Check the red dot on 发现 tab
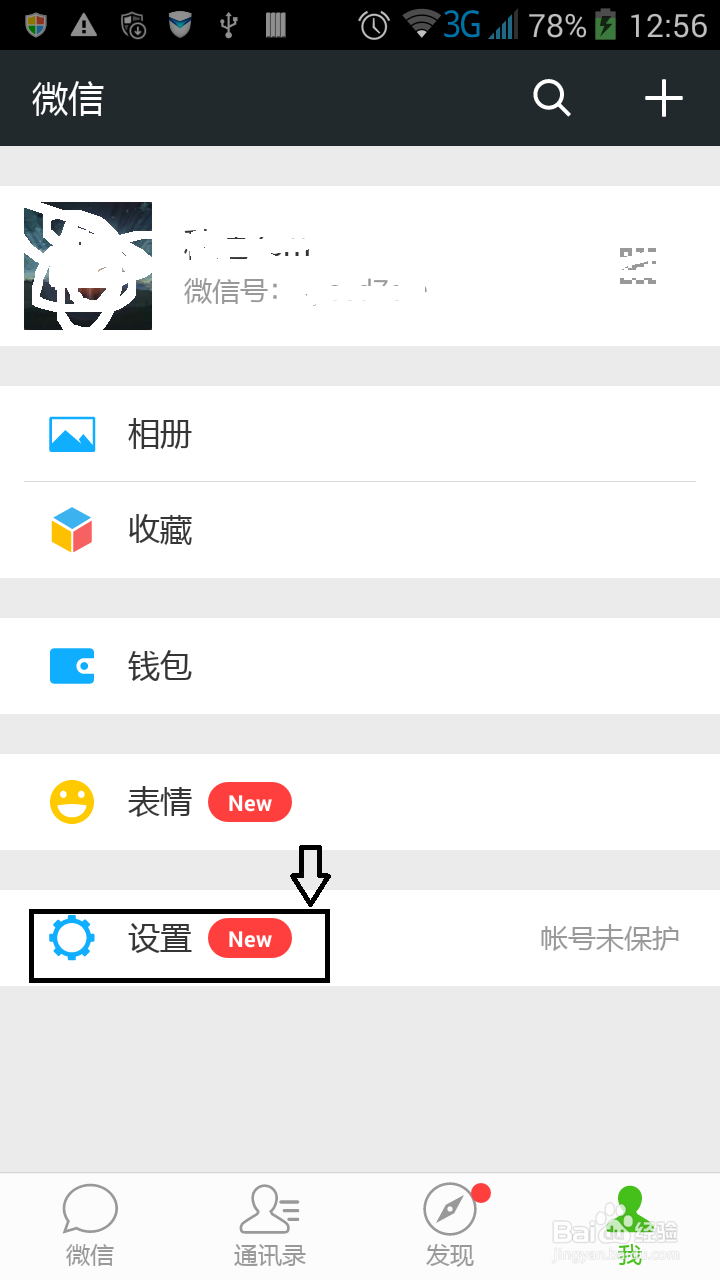This screenshot has height=1280, width=720. click(481, 1192)
